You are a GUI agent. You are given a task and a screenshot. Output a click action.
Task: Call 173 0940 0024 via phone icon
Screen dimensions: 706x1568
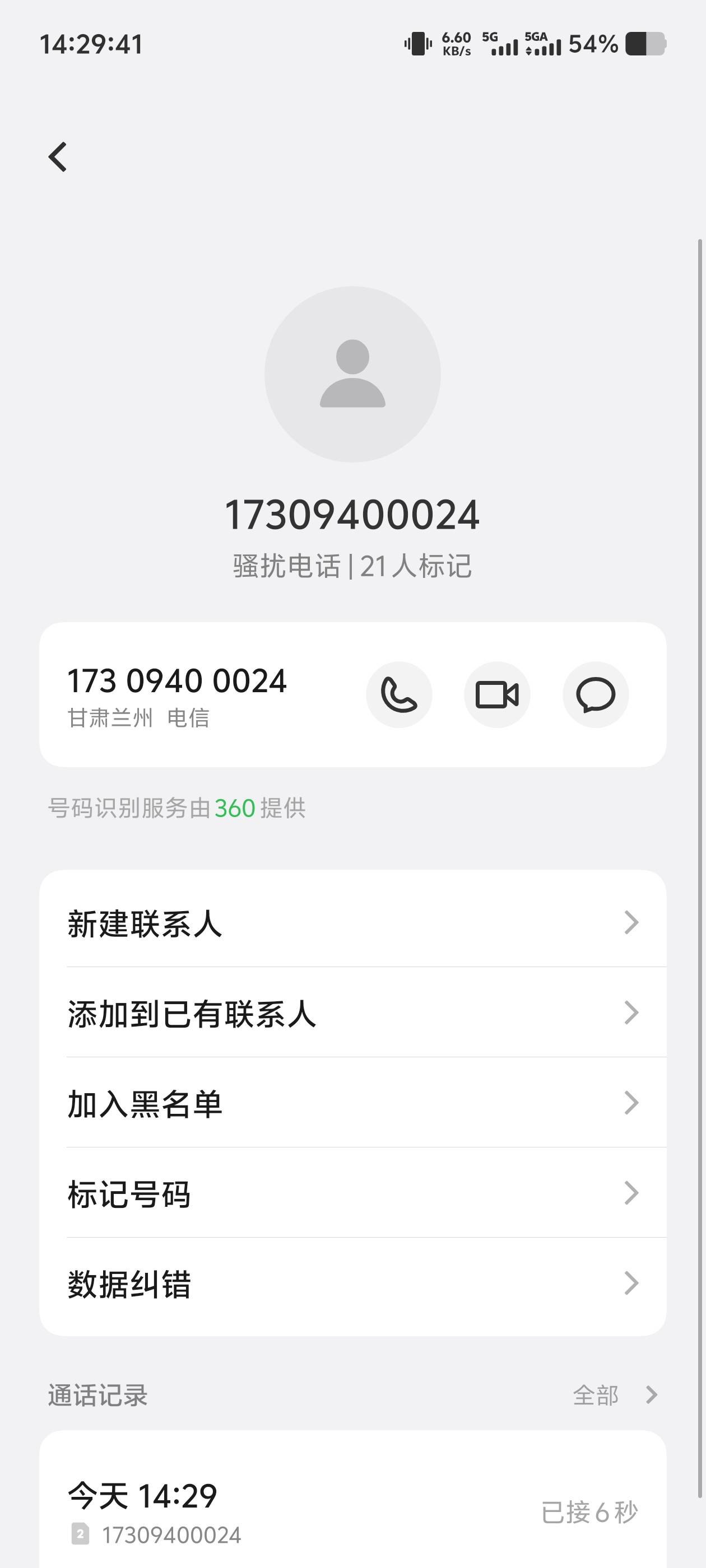click(399, 694)
